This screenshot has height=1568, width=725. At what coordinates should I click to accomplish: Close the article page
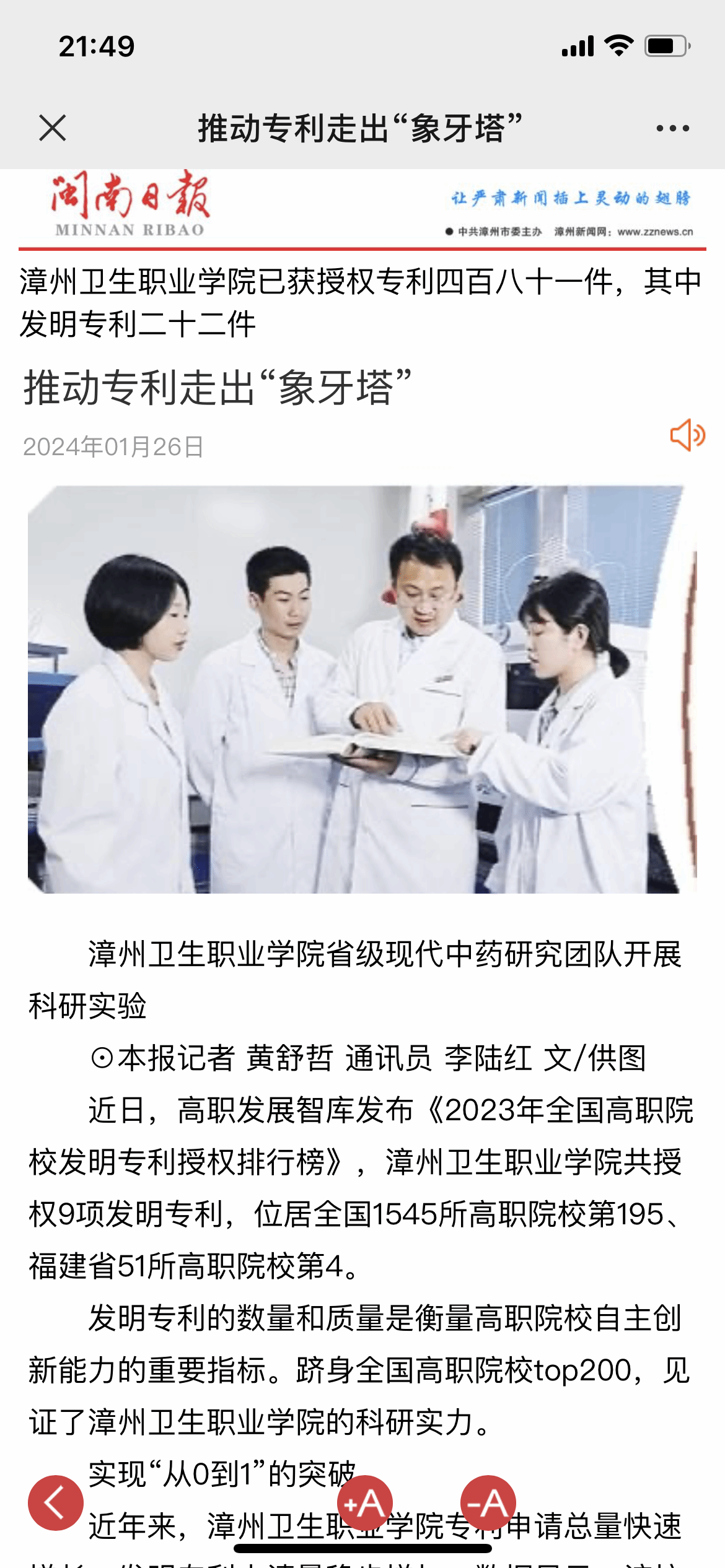tap(52, 128)
